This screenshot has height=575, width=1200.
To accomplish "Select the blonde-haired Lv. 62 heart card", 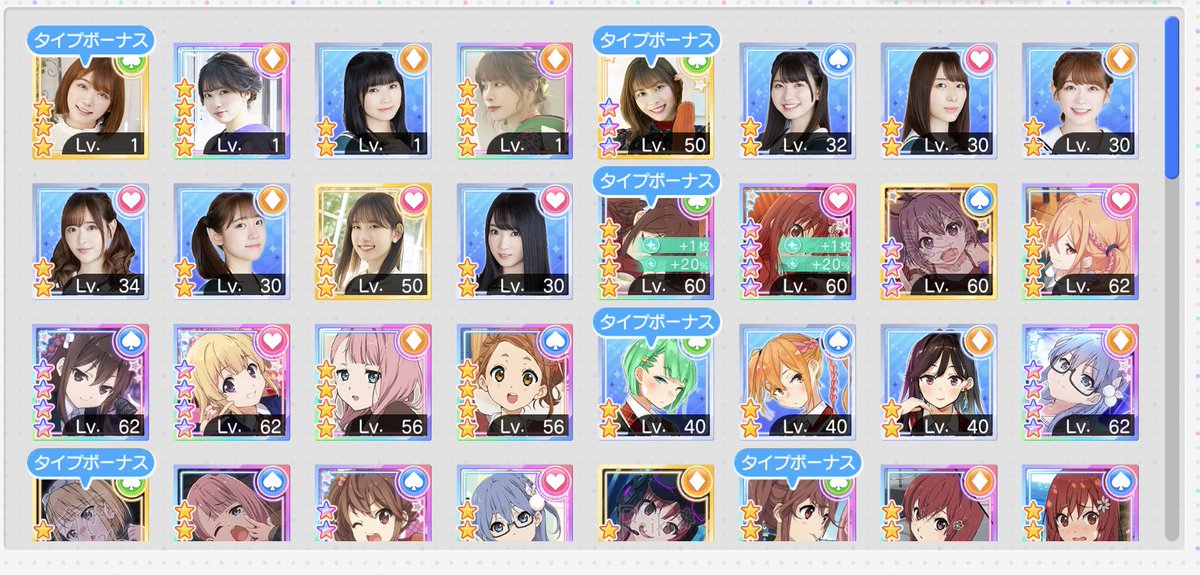I will [232, 382].
